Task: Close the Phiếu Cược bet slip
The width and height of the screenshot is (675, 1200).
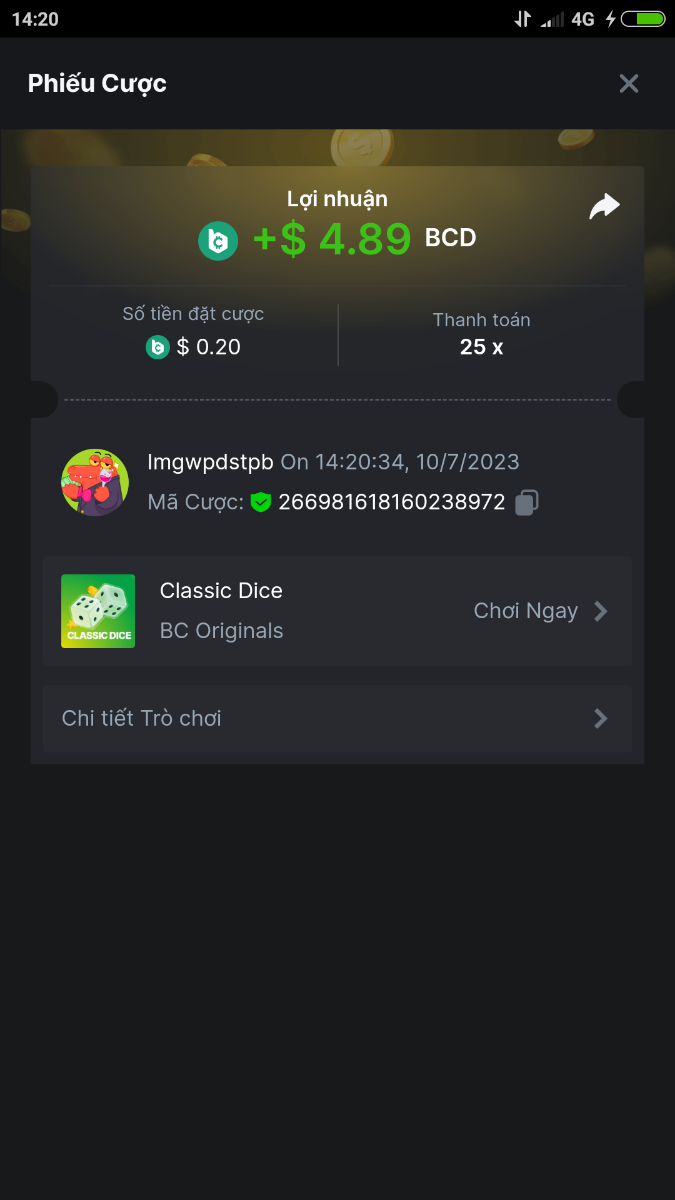Action: click(x=628, y=84)
